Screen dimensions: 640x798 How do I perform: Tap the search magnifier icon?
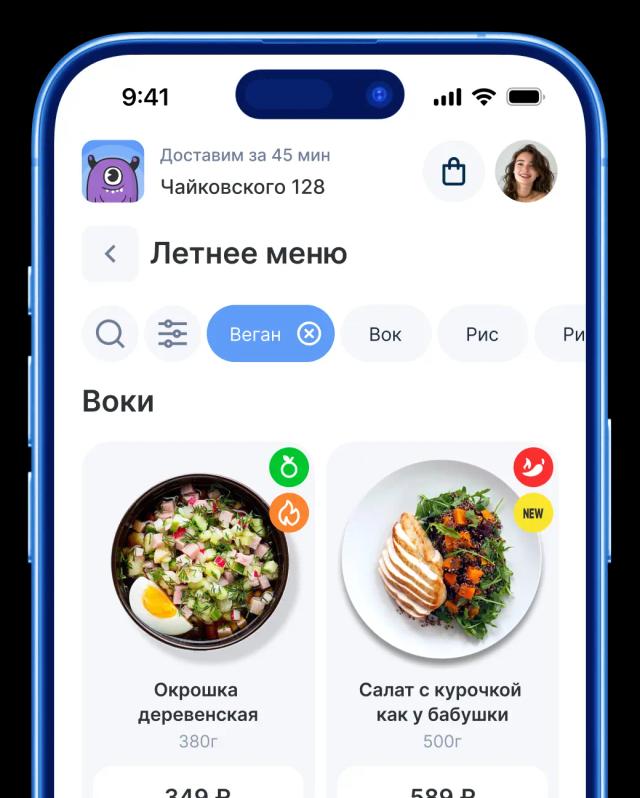[x=110, y=334]
